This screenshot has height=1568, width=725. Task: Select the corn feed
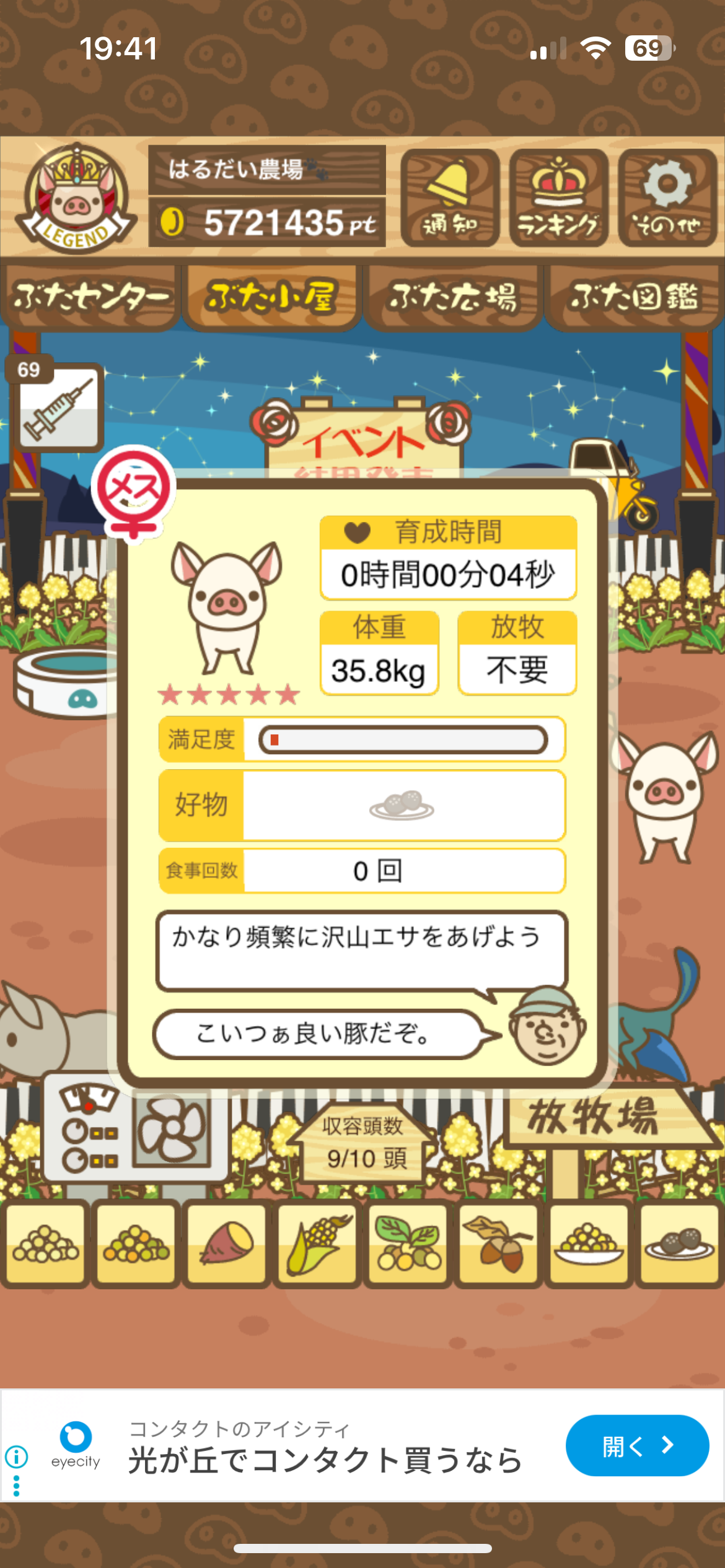point(317,1243)
